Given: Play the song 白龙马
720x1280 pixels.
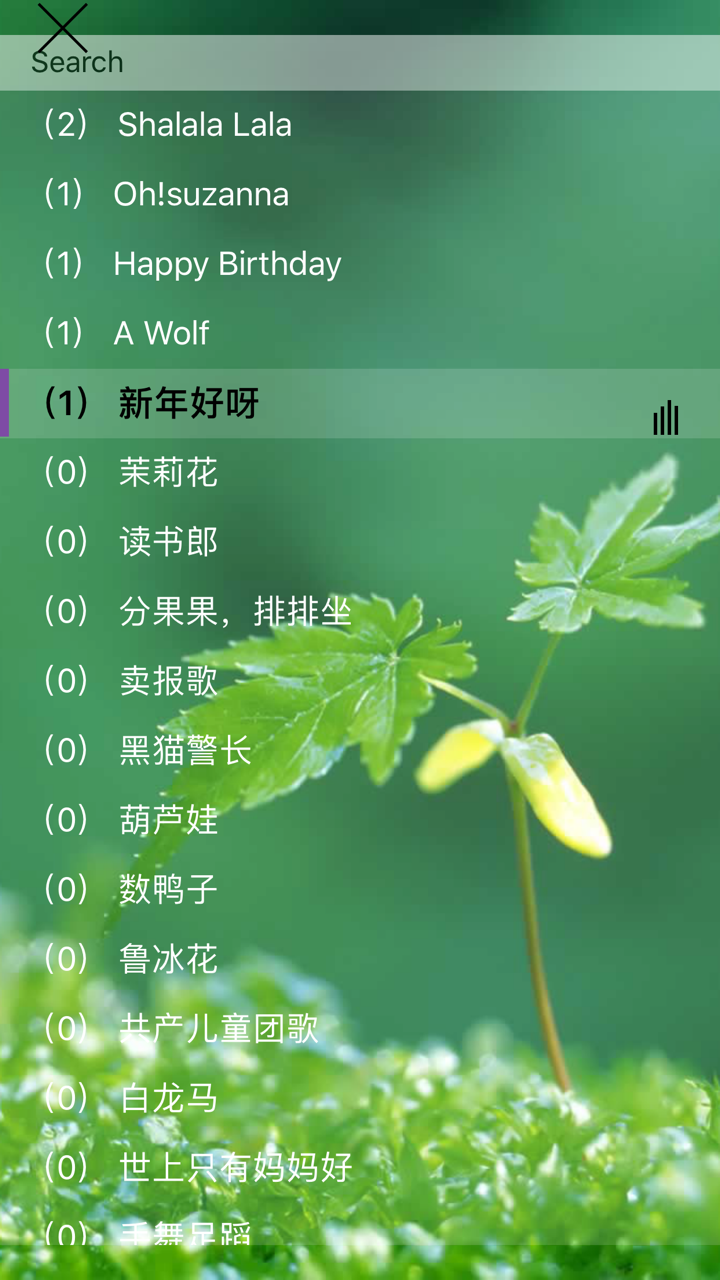Looking at the screenshot, I should [x=166, y=1097].
